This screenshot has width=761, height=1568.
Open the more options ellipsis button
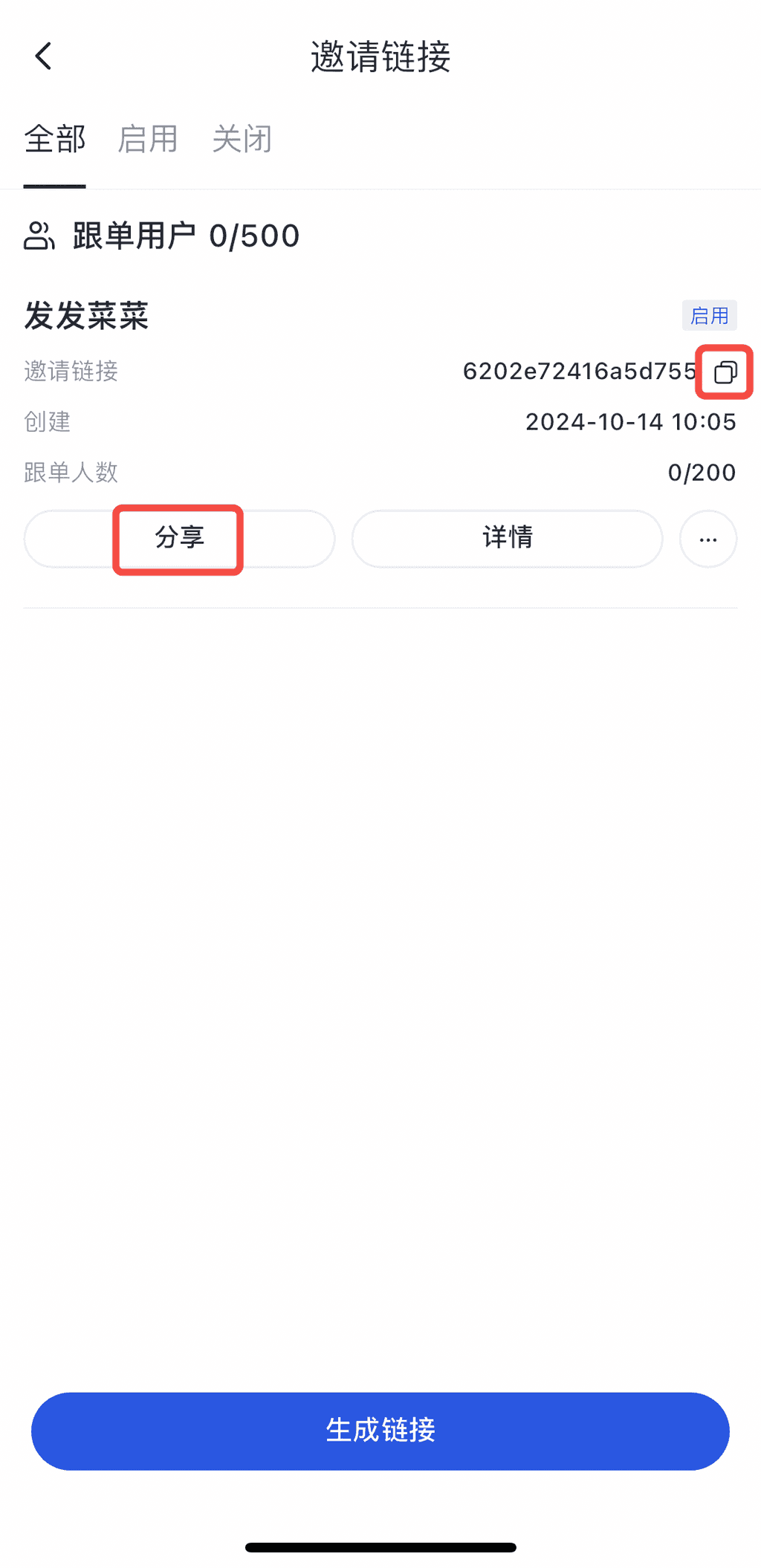pyautogui.click(x=707, y=539)
